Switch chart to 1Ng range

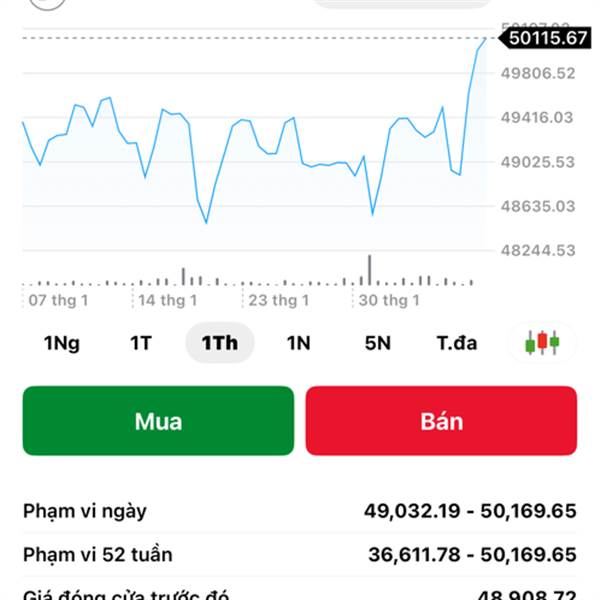(62, 343)
